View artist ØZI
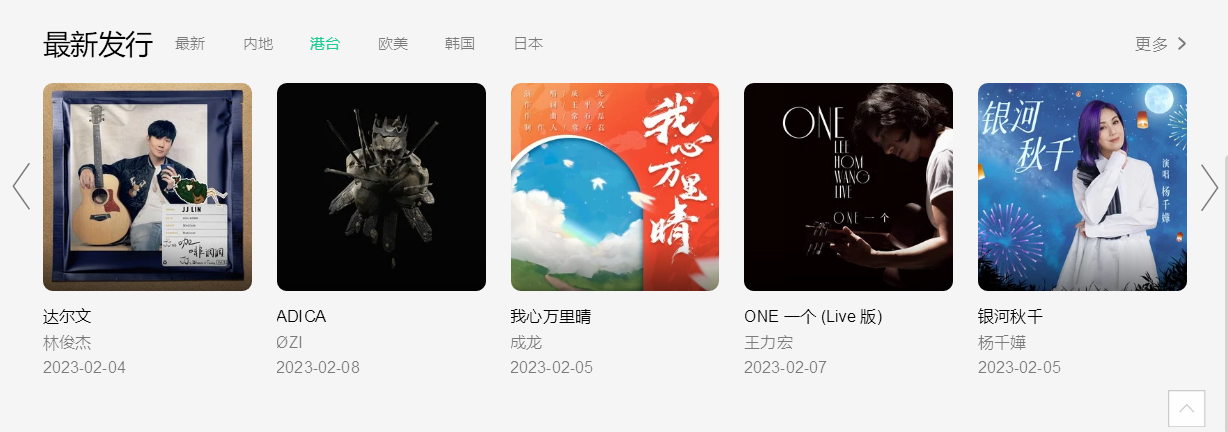This screenshot has width=1228, height=432. pos(289,342)
